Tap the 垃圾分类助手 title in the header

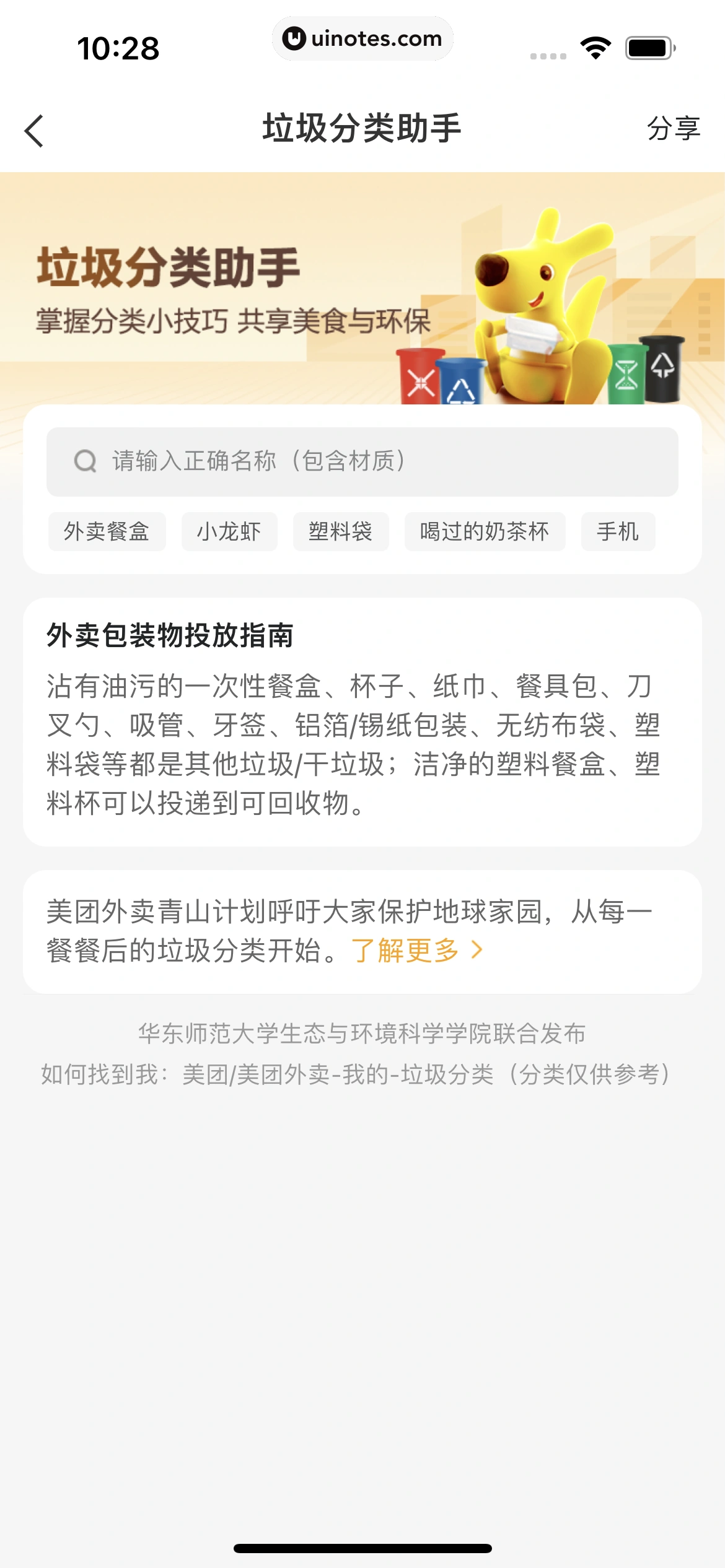(362, 128)
